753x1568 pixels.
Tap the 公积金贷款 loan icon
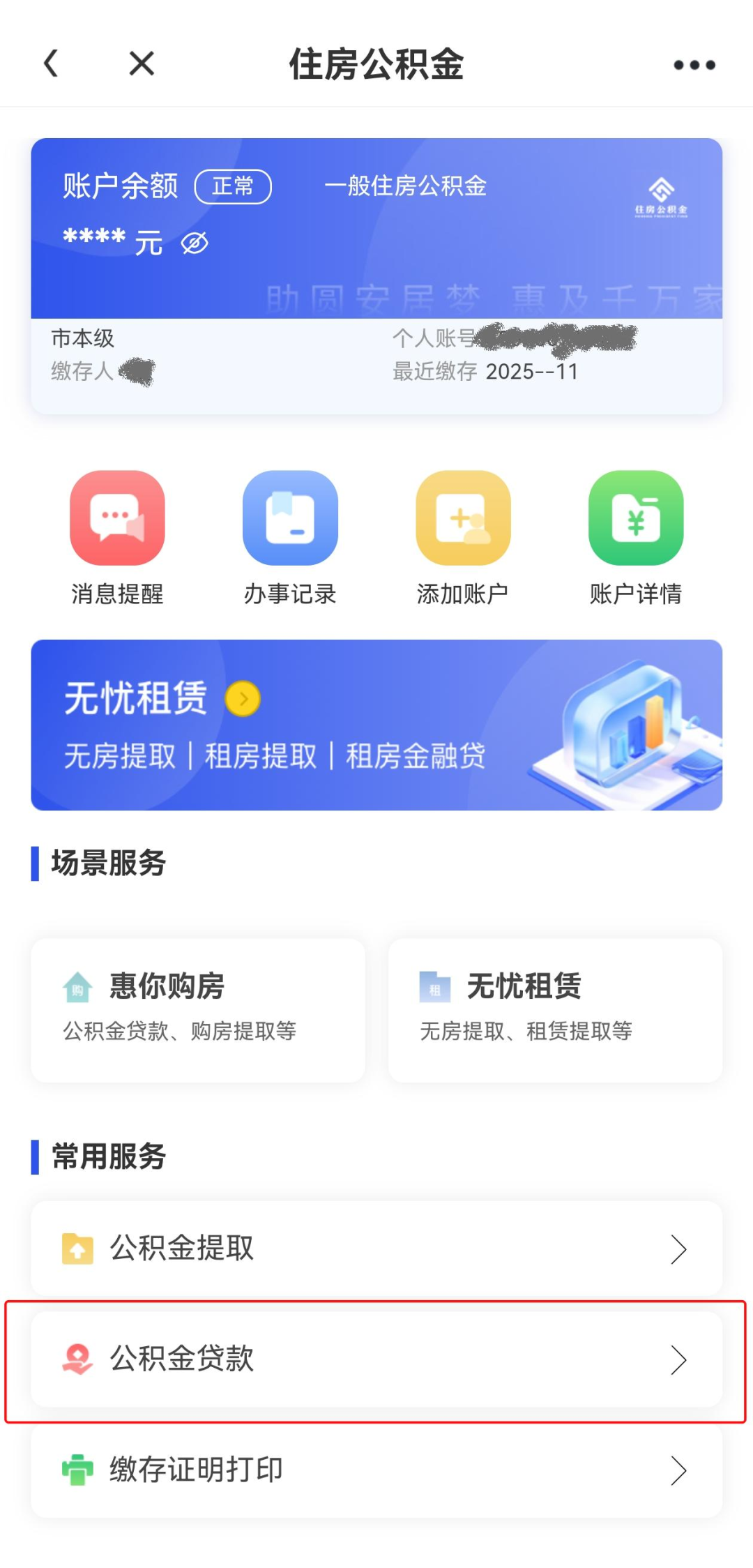point(77,1359)
